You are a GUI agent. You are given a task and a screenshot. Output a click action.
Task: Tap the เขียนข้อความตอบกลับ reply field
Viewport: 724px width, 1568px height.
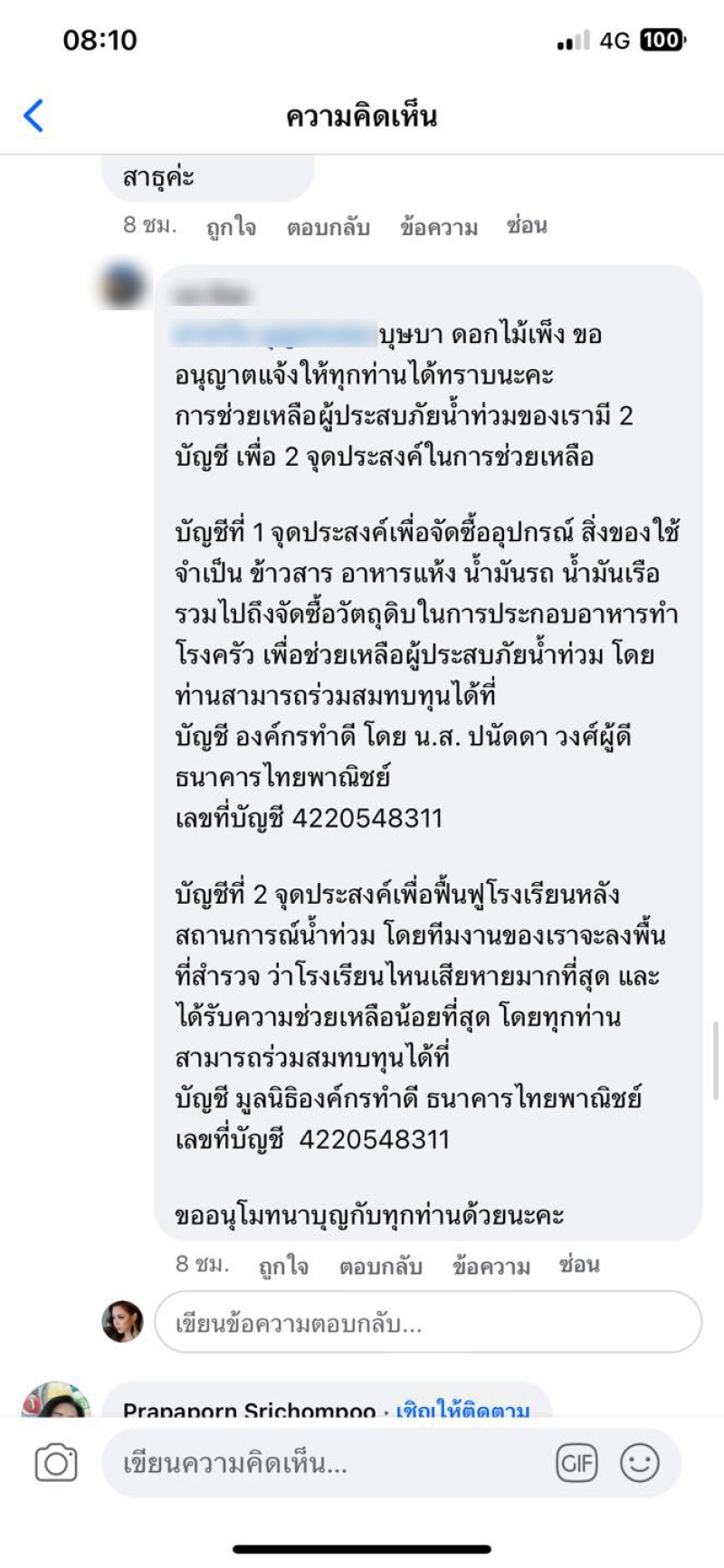428,1323
